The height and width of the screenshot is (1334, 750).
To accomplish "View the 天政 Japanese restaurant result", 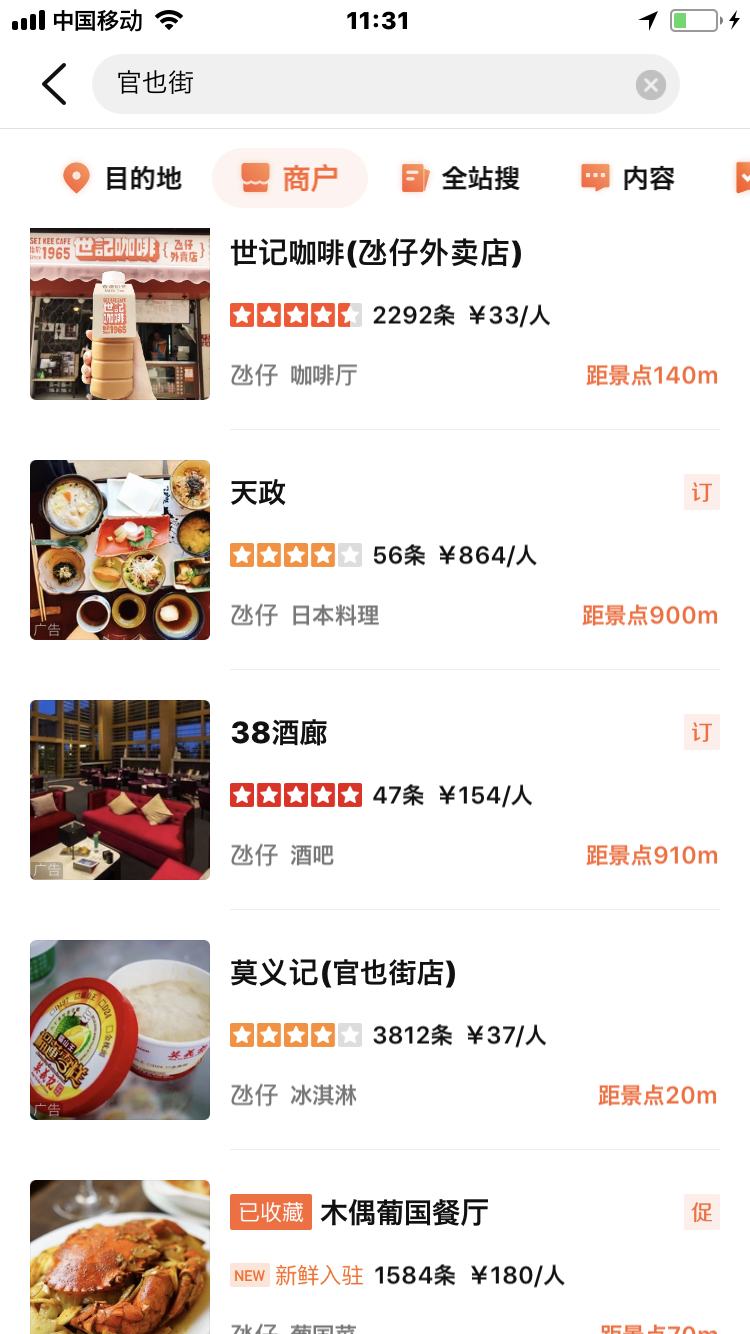I will (x=258, y=493).
